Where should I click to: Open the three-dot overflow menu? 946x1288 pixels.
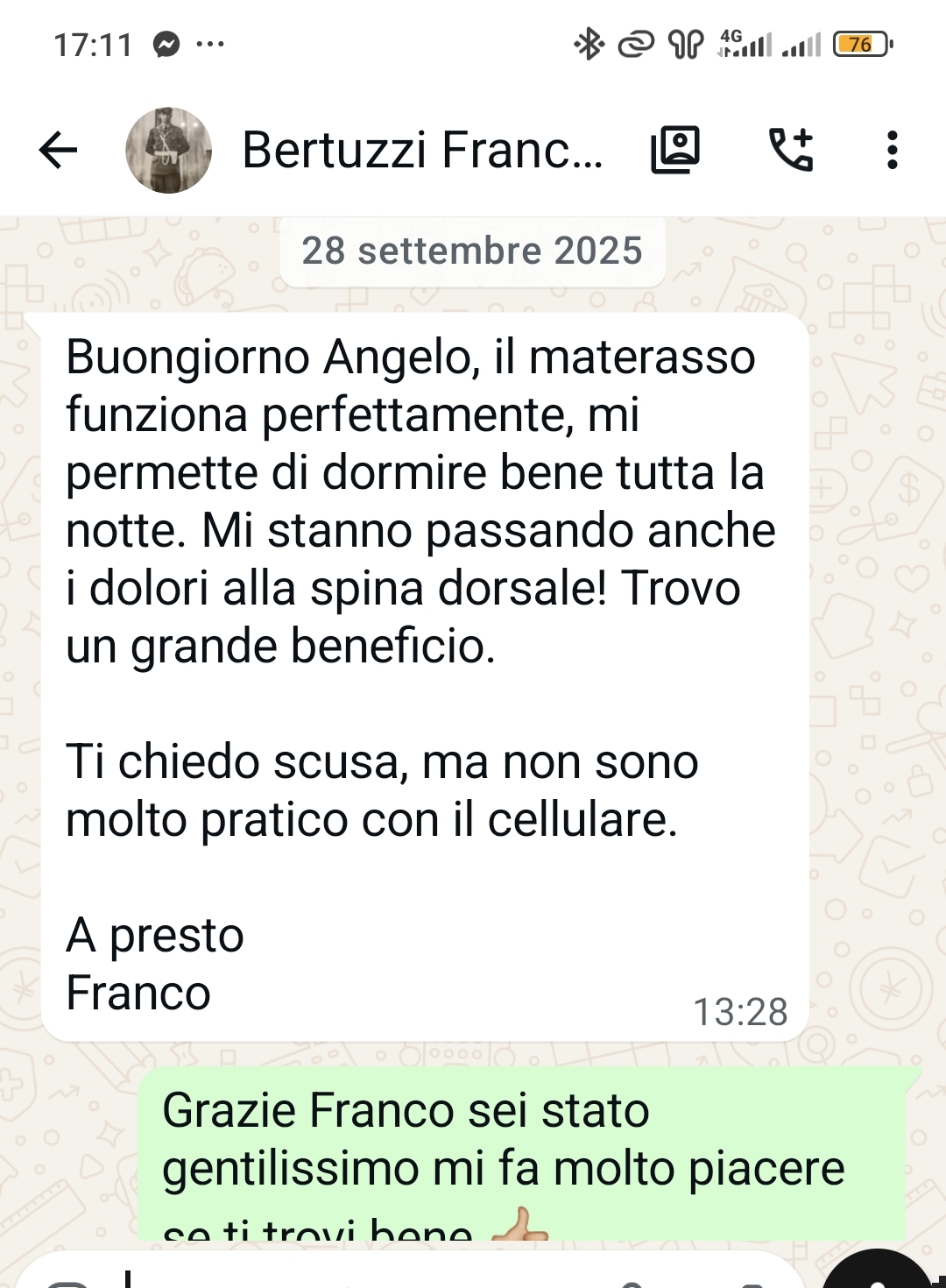(892, 150)
